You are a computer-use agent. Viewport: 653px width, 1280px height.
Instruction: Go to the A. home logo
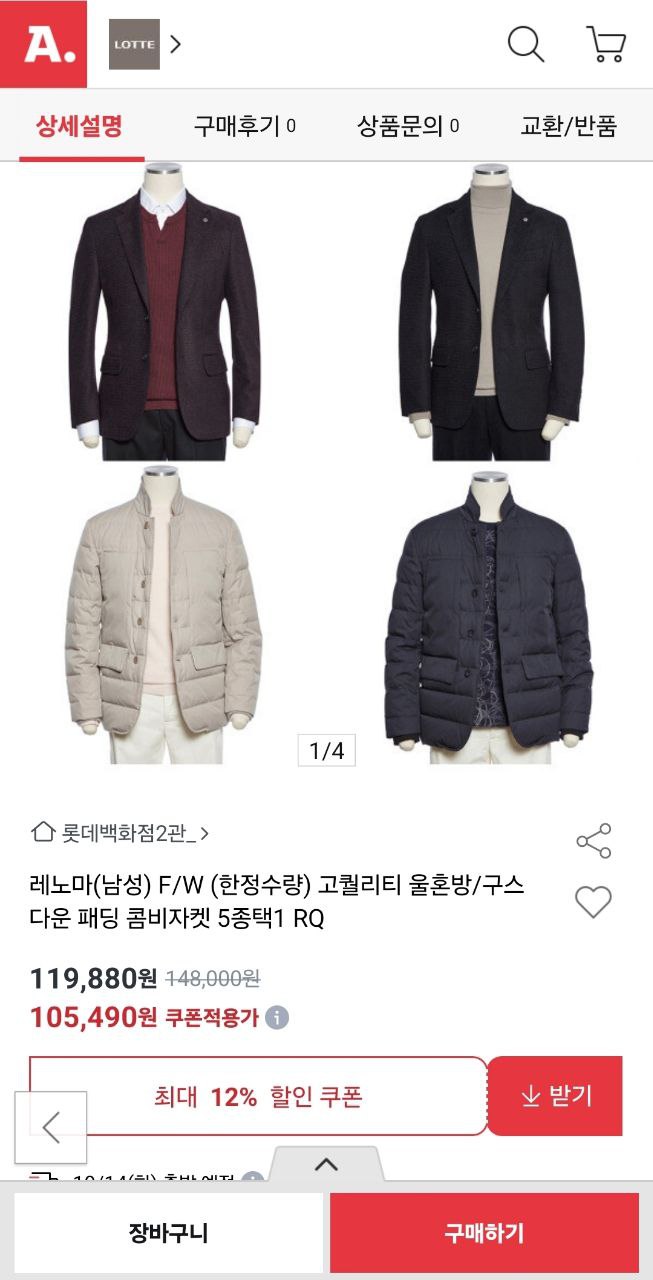pyautogui.click(x=43, y=44)
